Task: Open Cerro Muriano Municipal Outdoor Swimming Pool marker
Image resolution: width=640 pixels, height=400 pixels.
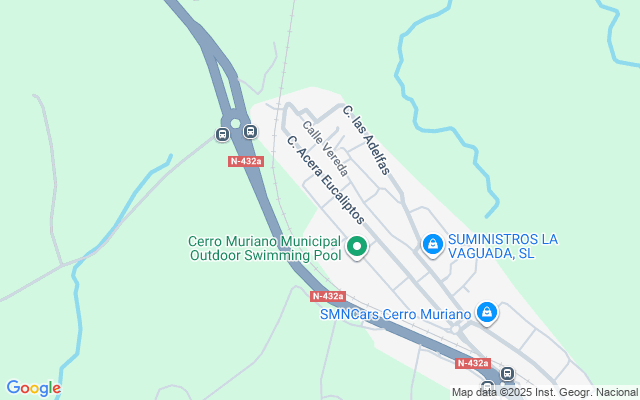Action: click(x=356, y=246)
